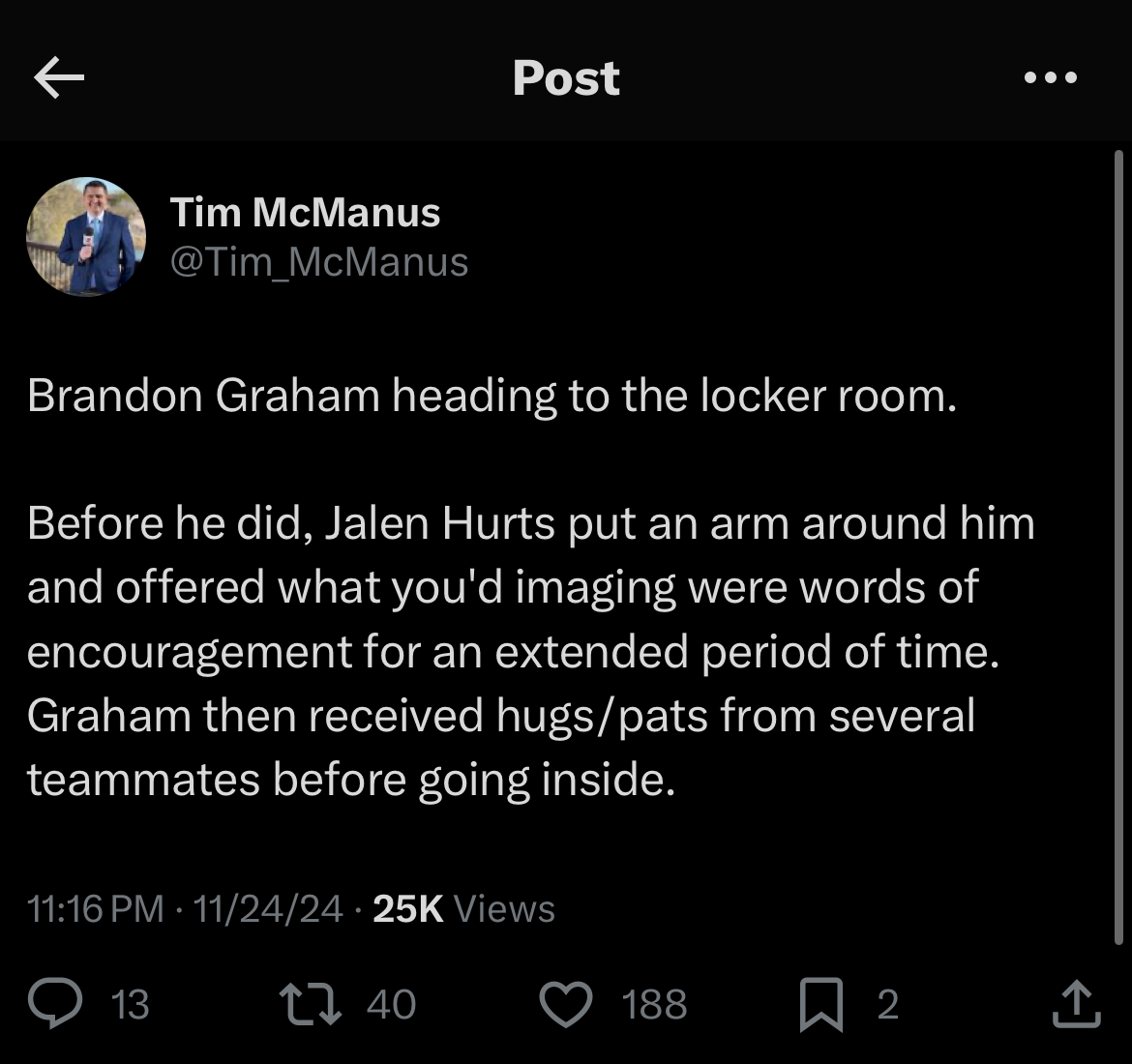Open the @Tim_McManus profile handle
The width and height of the screenshot is (1132, 1064).
click(x=319, y=262)
